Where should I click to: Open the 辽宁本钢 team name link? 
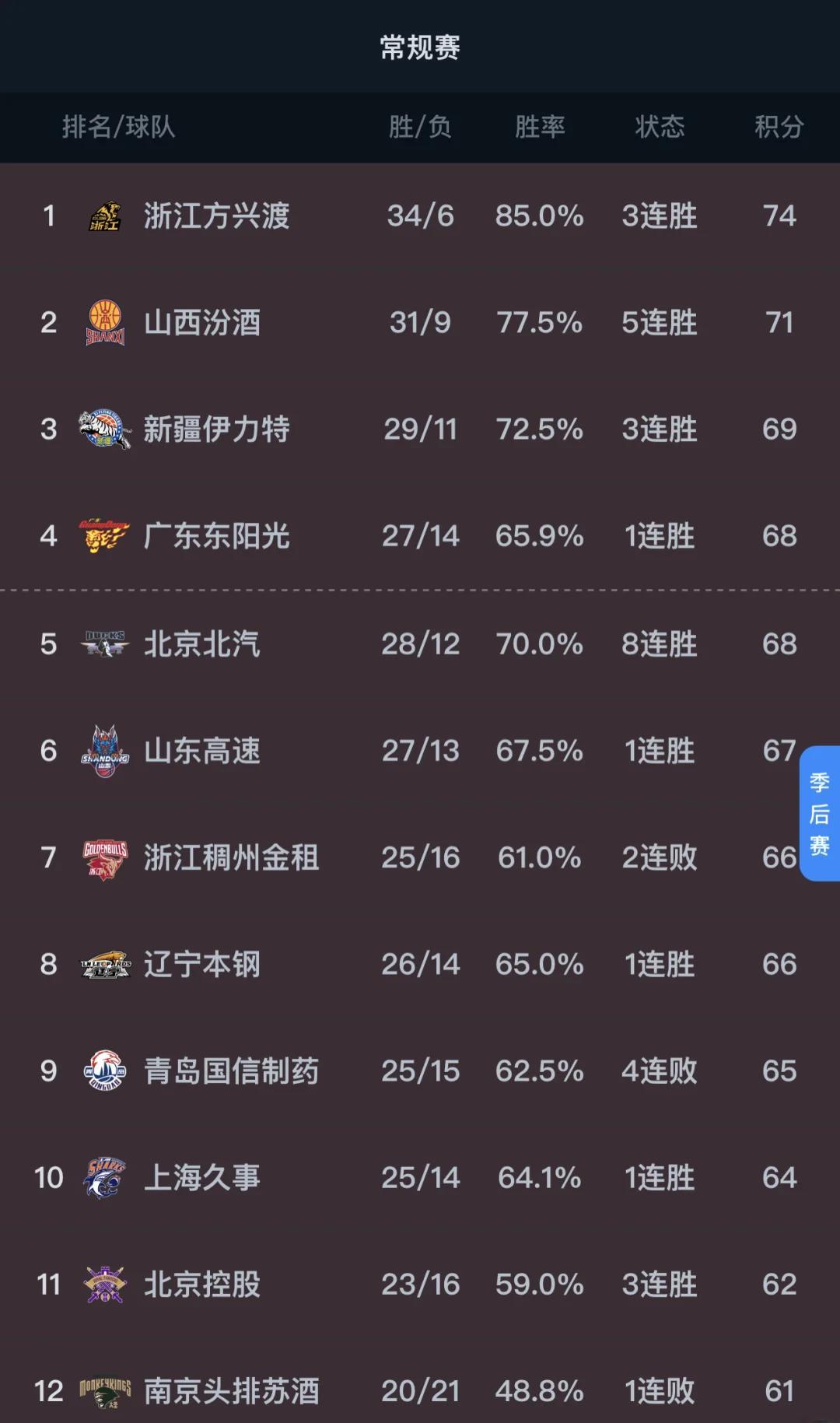[201, 964]
